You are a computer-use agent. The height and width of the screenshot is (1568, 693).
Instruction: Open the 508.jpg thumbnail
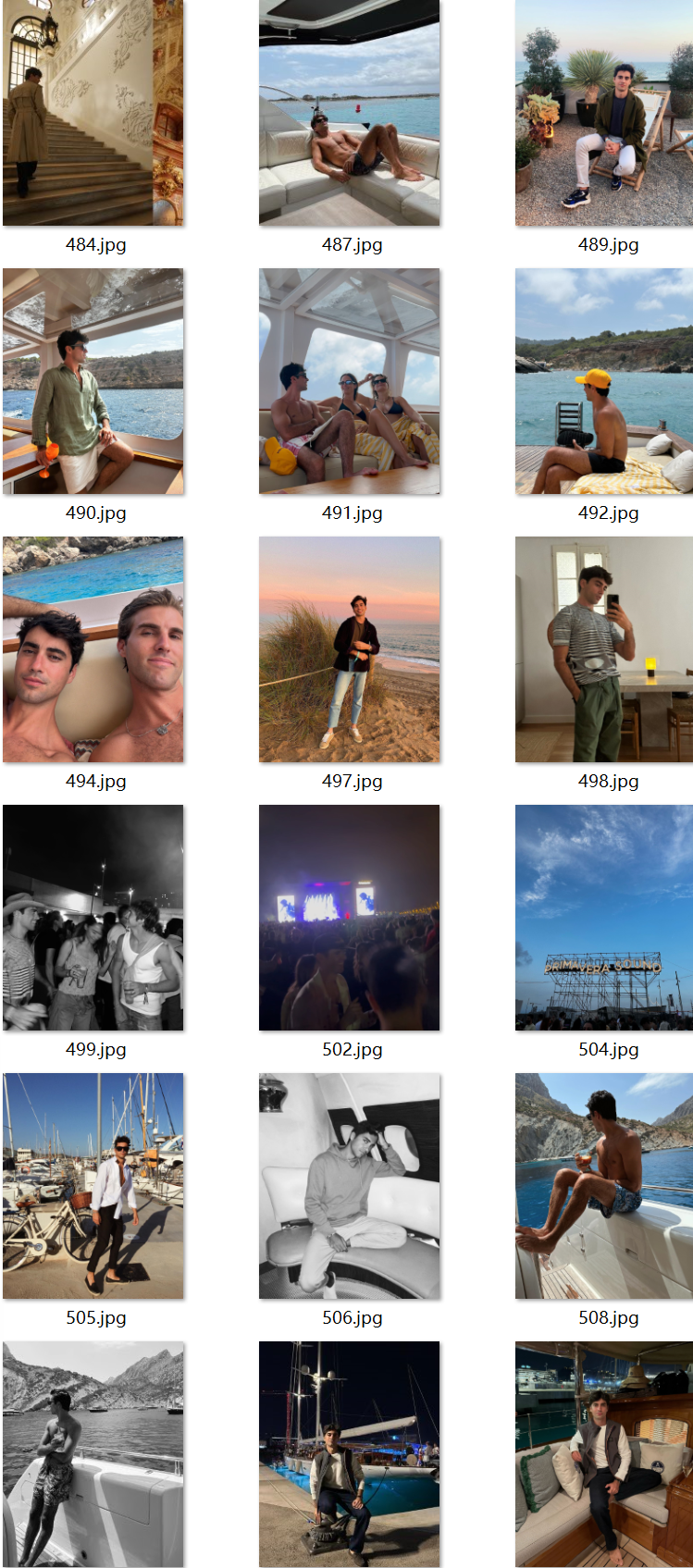(x=604, y=1186)
